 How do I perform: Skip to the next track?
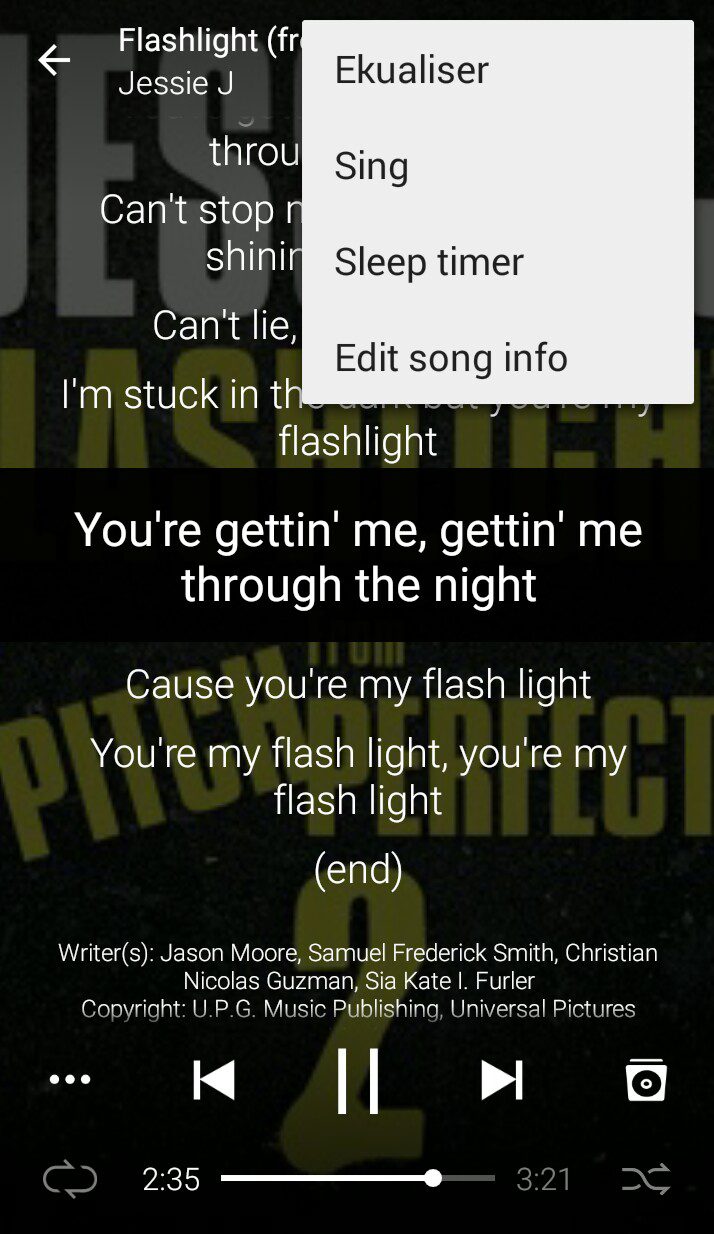click(x=502, y=1080)
